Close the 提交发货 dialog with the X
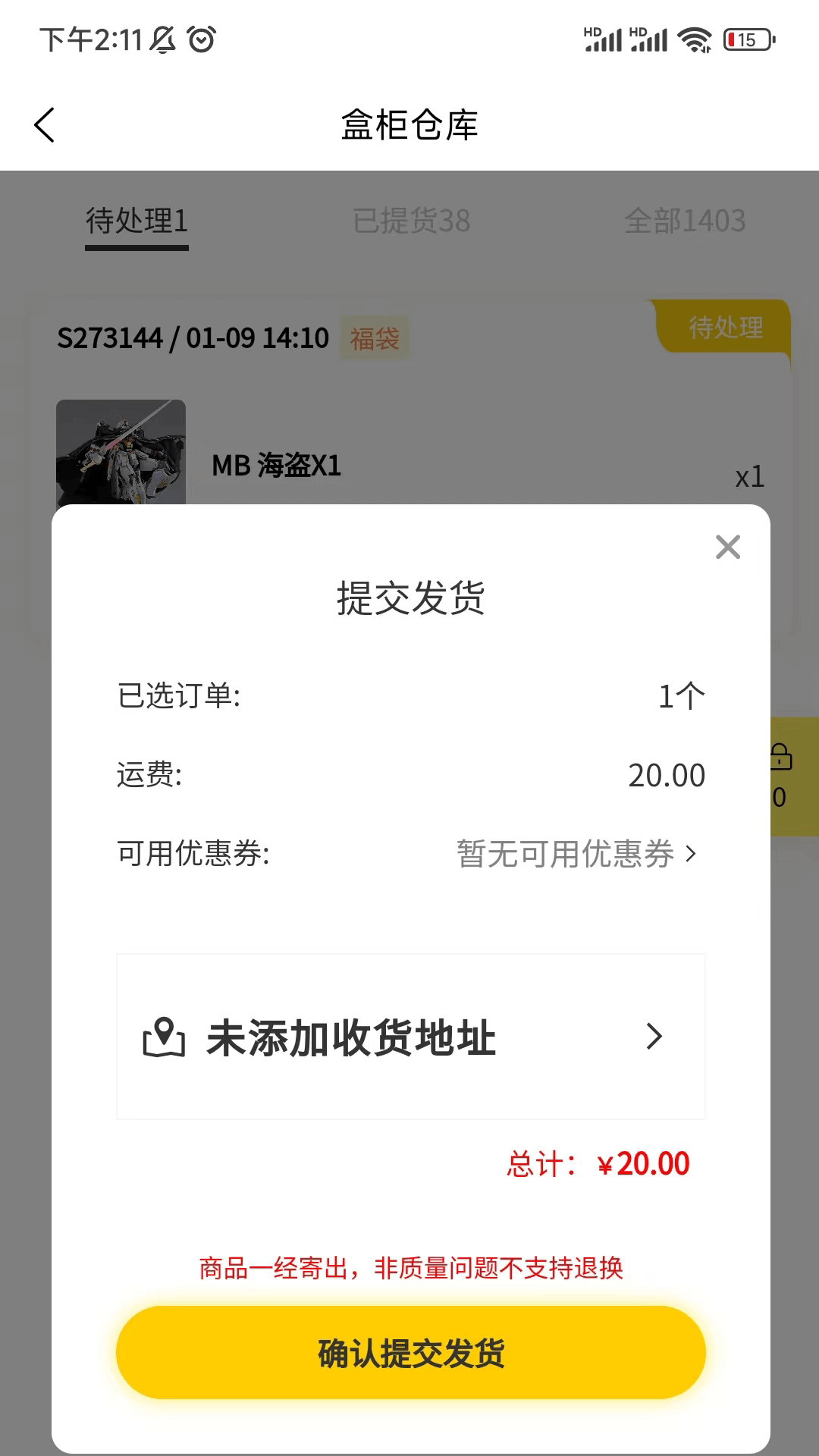This screenshot has height=1456, width=819. 727,547
